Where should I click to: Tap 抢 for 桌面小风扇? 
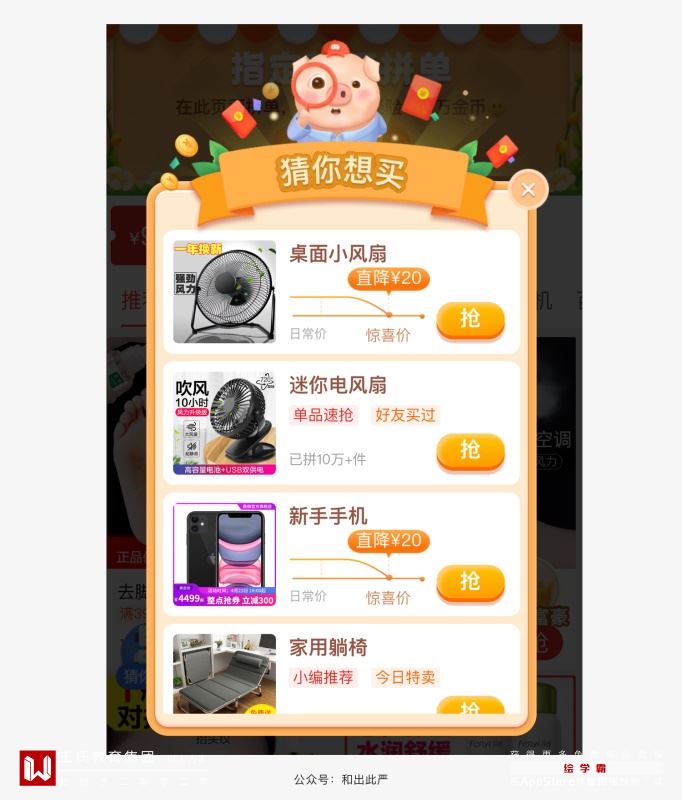(470, 319)
